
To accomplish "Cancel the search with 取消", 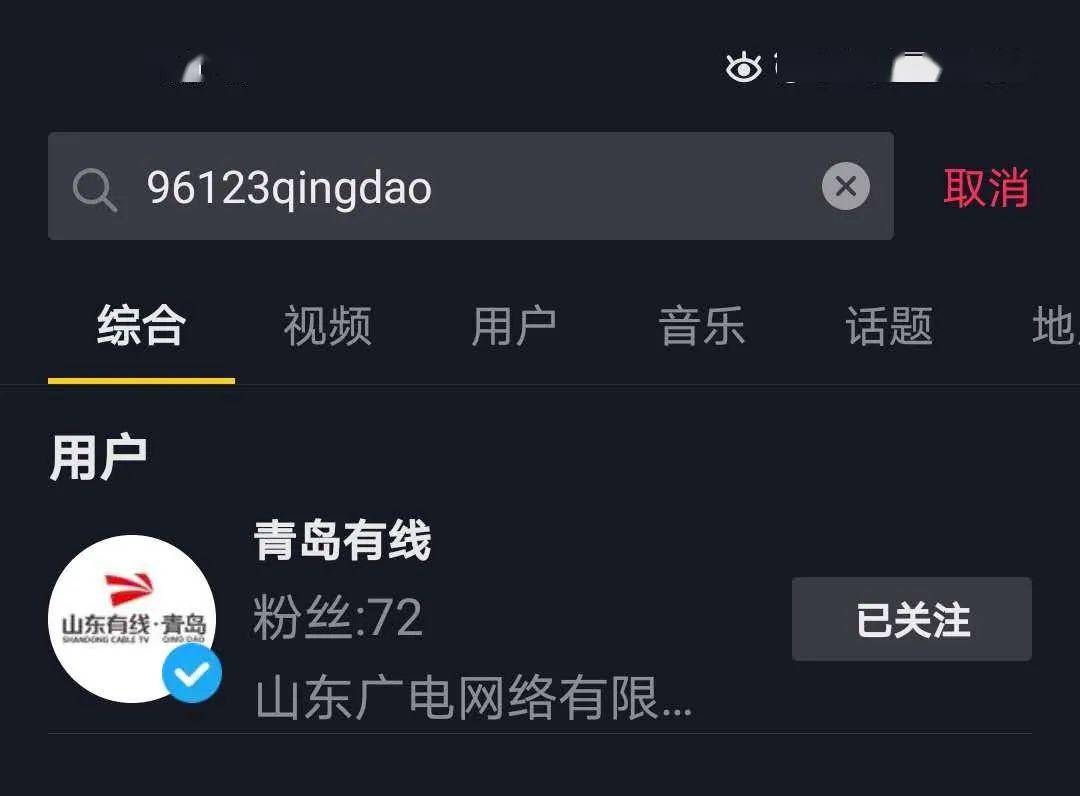I will click(986, 187).
